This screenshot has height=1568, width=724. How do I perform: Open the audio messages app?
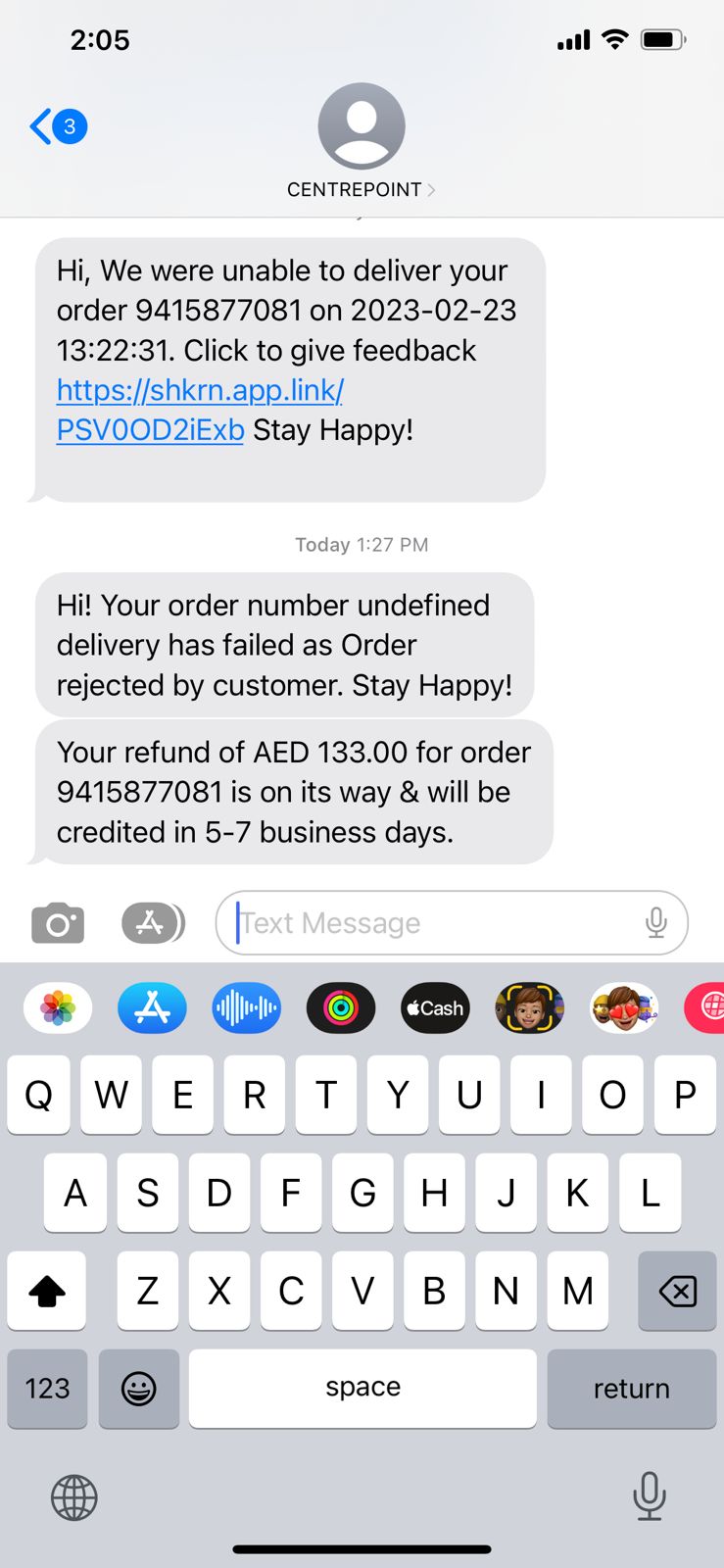[x=246, y=1008]
